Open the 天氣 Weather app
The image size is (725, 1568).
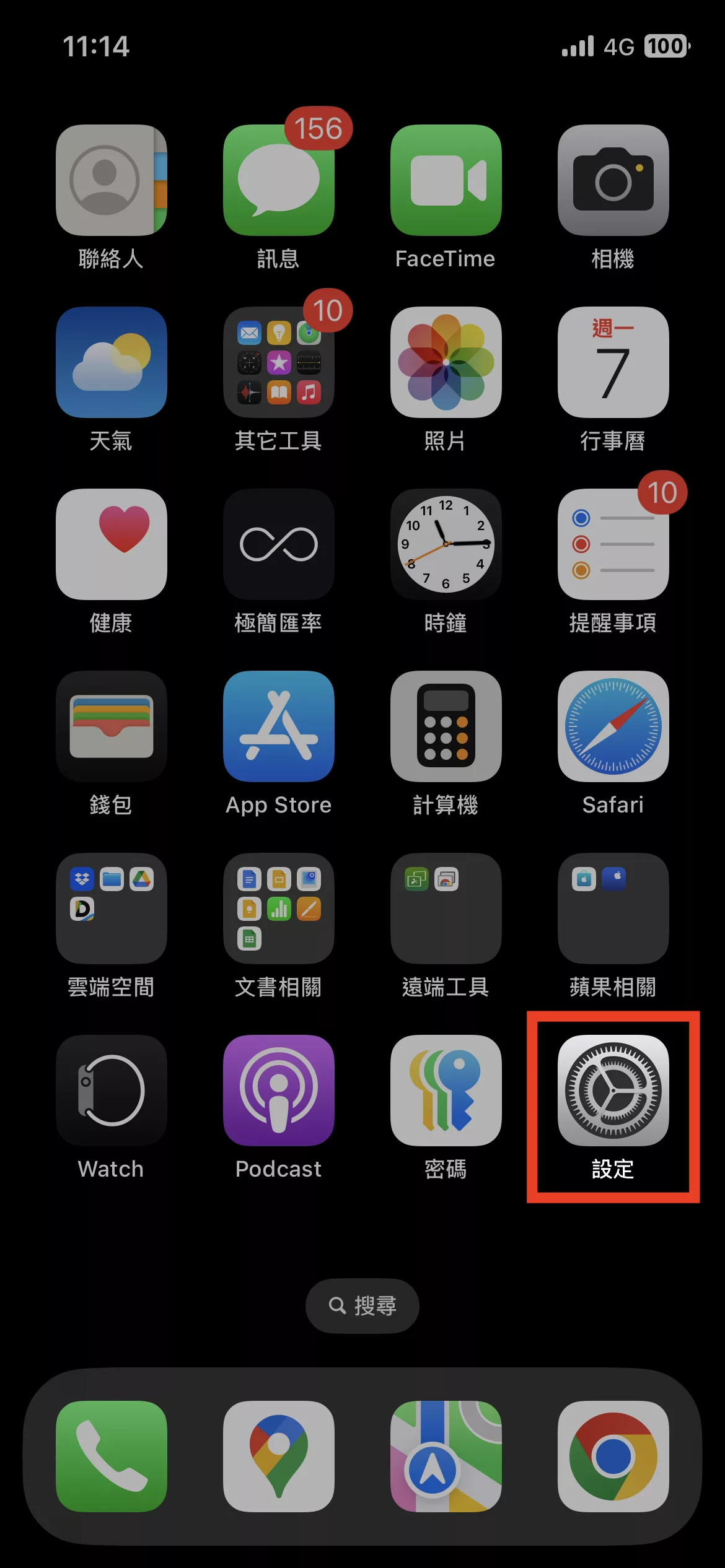(112, 362)
